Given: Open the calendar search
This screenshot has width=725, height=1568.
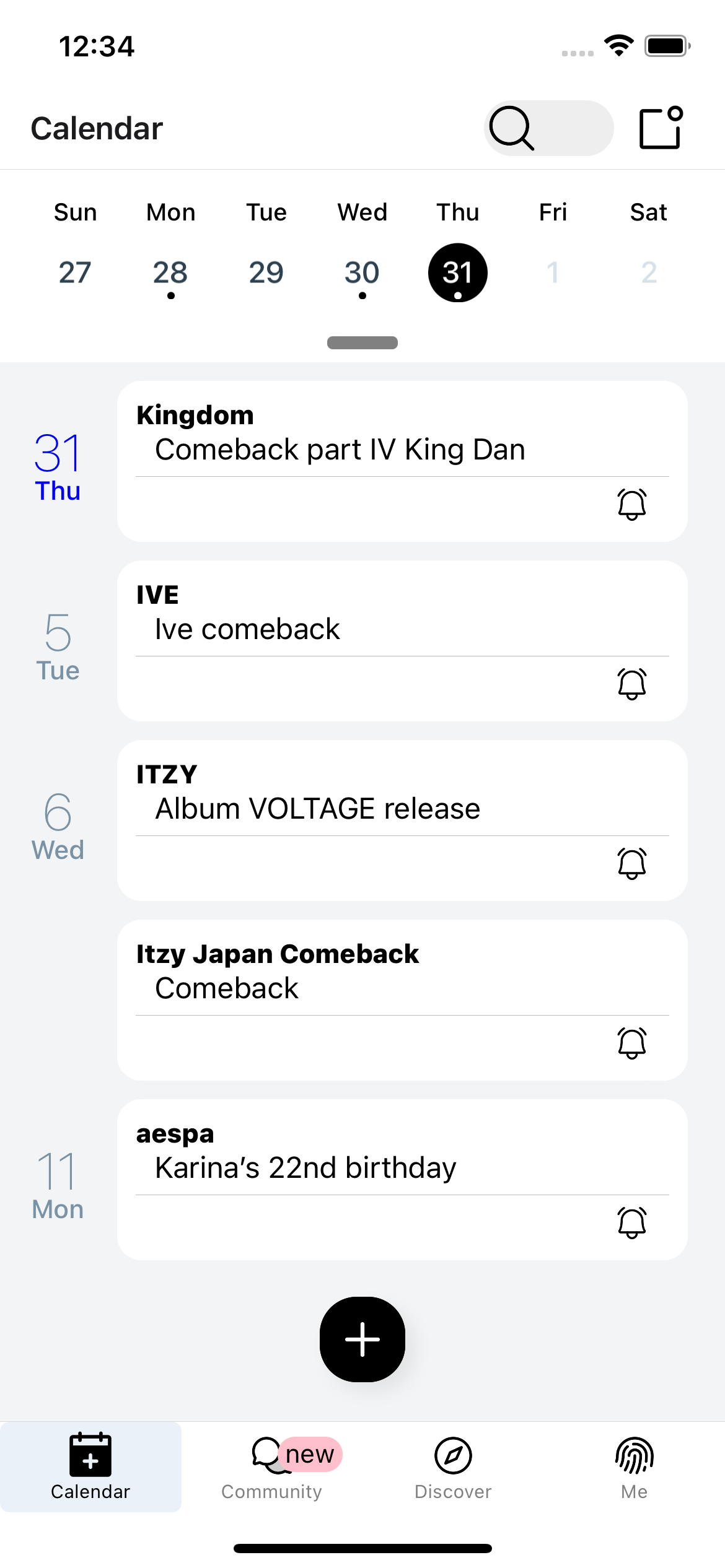Looking at the screenshot, I should [x=548, y=128].
